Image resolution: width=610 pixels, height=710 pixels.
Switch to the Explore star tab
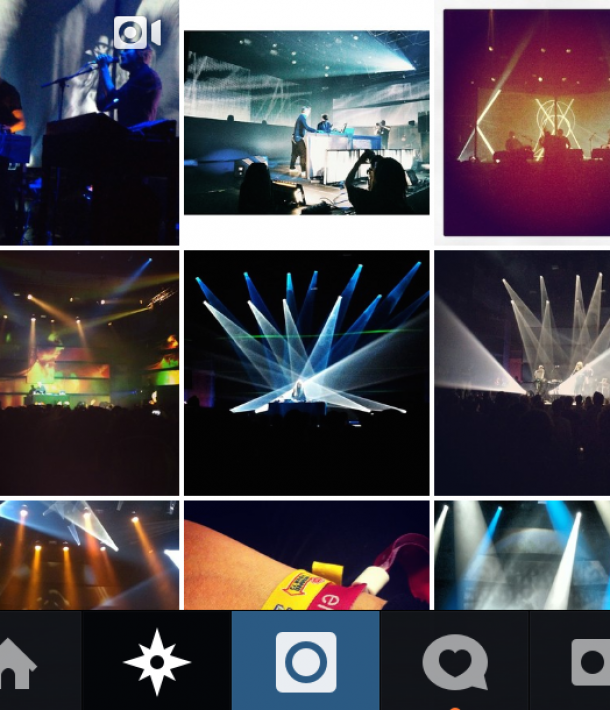click(x=156, y=661)
